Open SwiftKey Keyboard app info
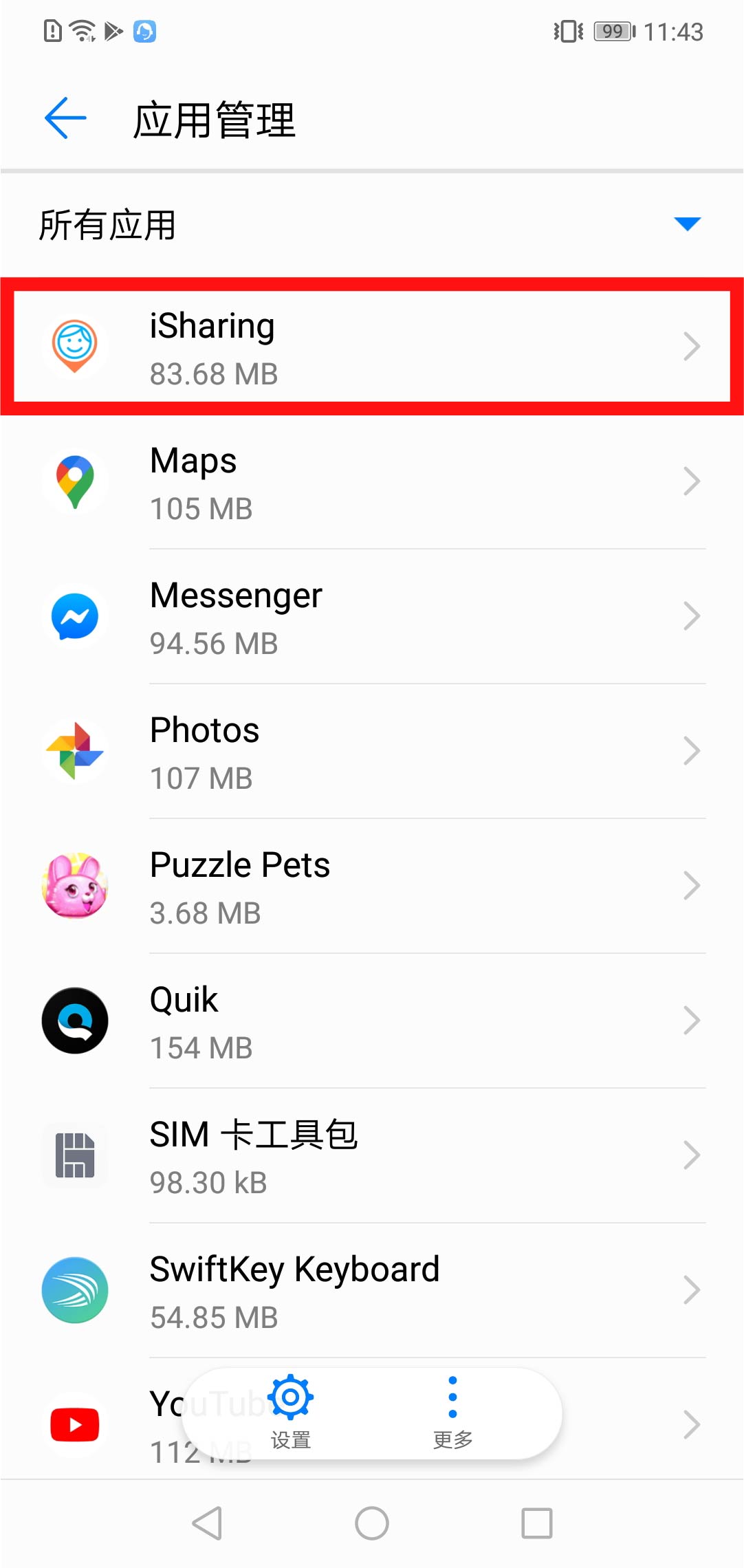Viewport: 744px width, 1568px height. point(371,1290)
